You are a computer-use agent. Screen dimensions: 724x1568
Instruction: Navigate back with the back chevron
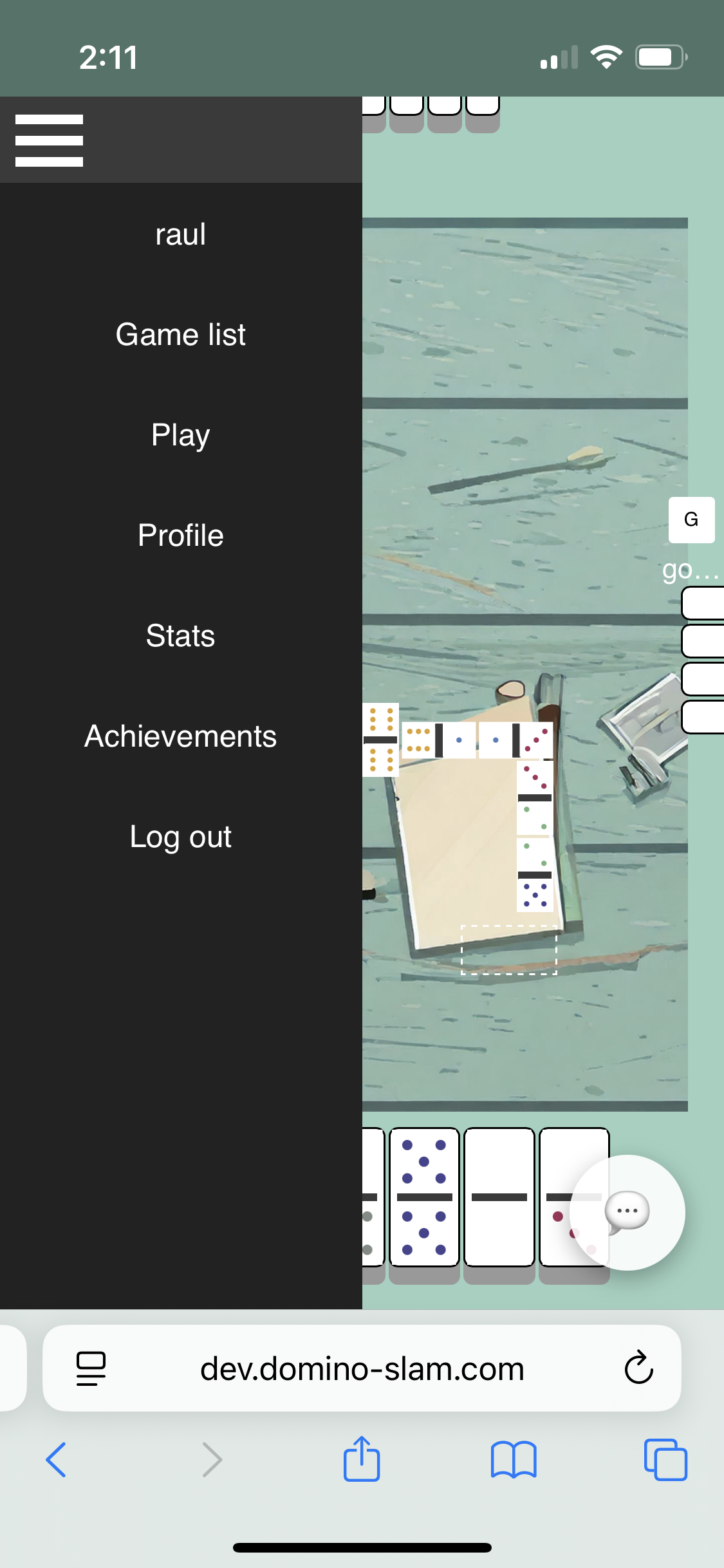(57, 1460)
